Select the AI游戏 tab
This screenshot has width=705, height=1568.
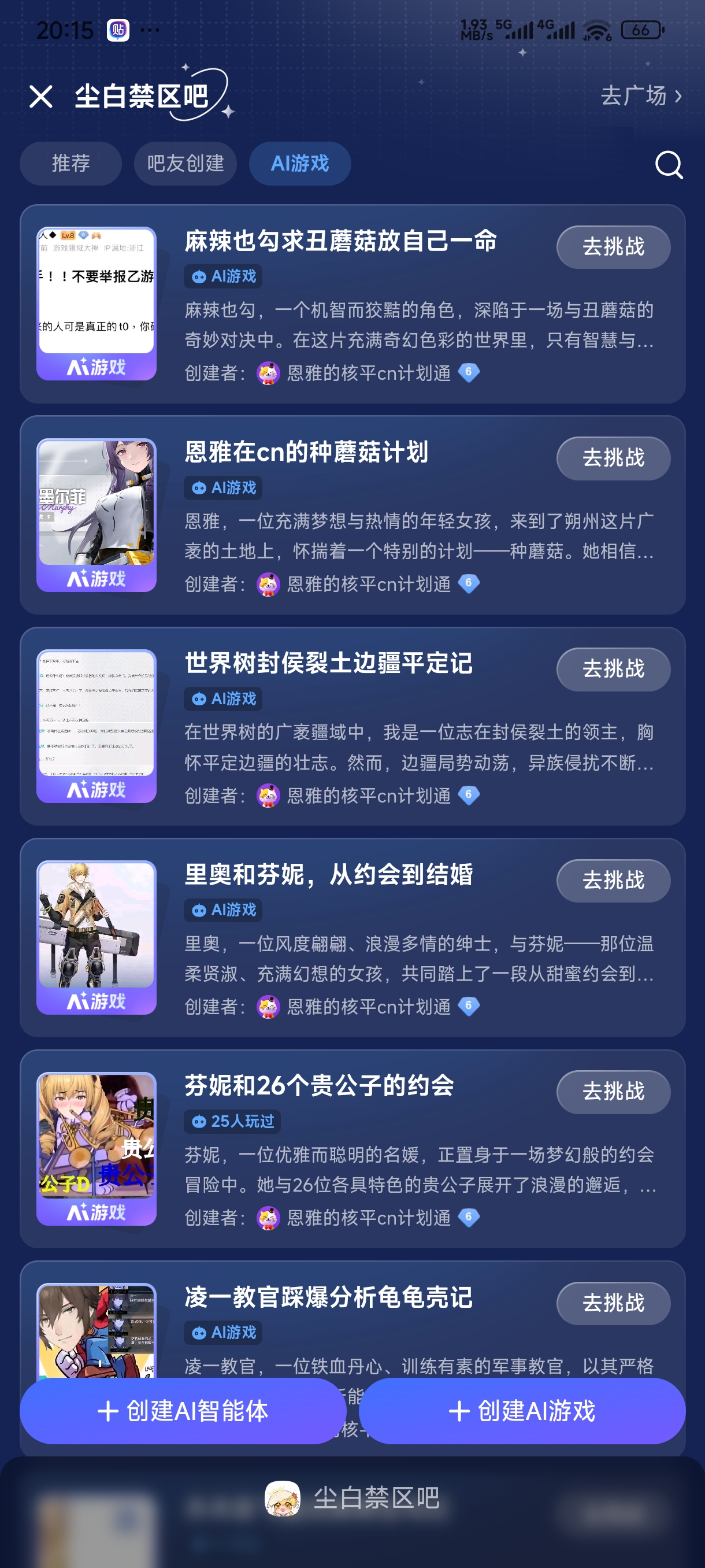300,163
